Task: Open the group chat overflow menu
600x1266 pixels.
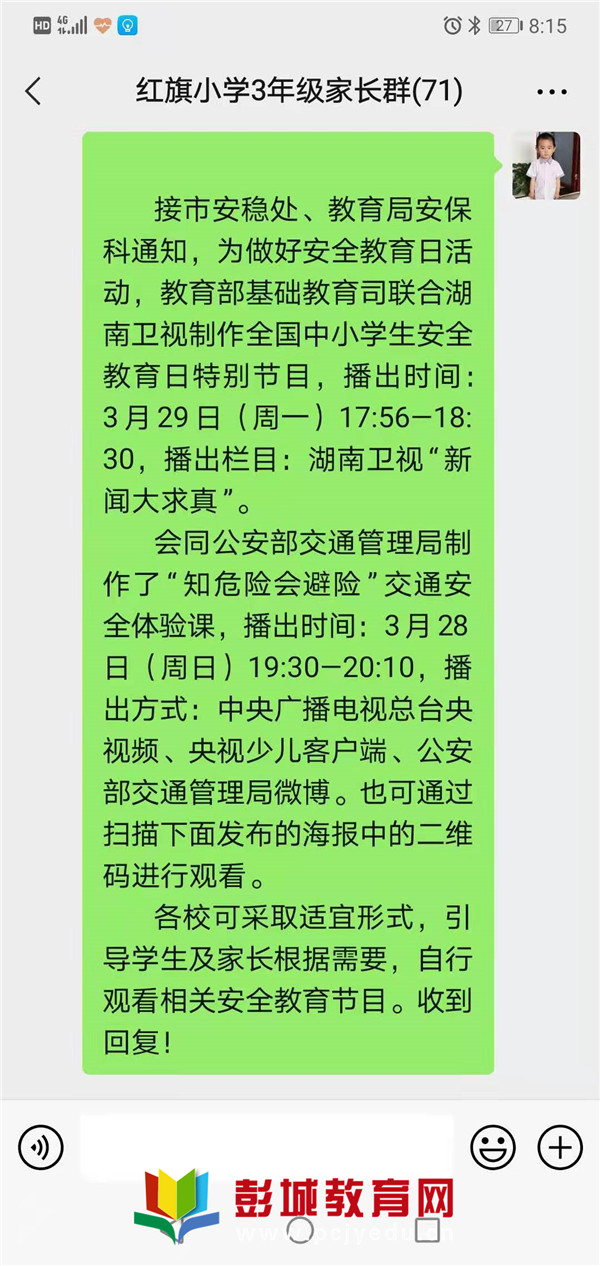Action: [551, 92]
